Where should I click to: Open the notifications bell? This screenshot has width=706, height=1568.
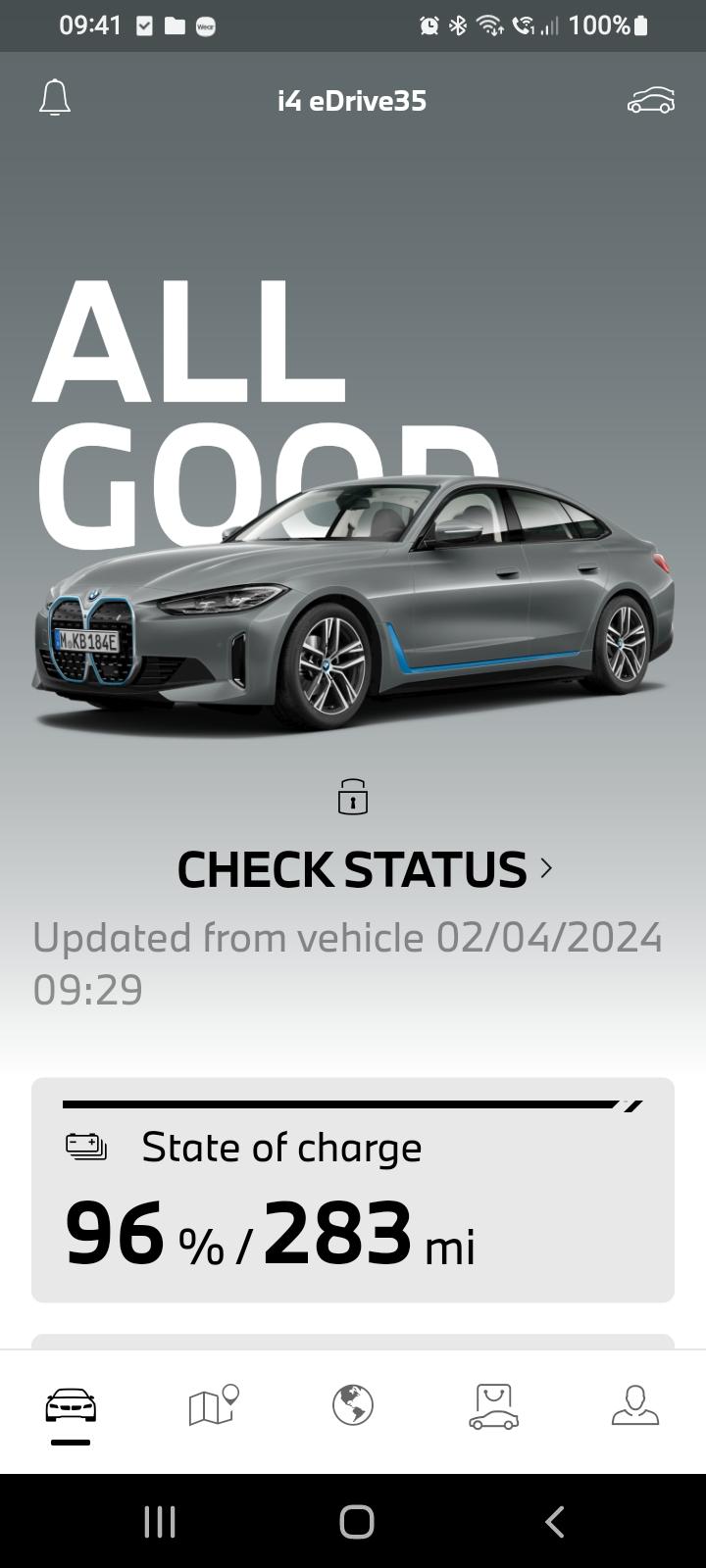point(55,99)
